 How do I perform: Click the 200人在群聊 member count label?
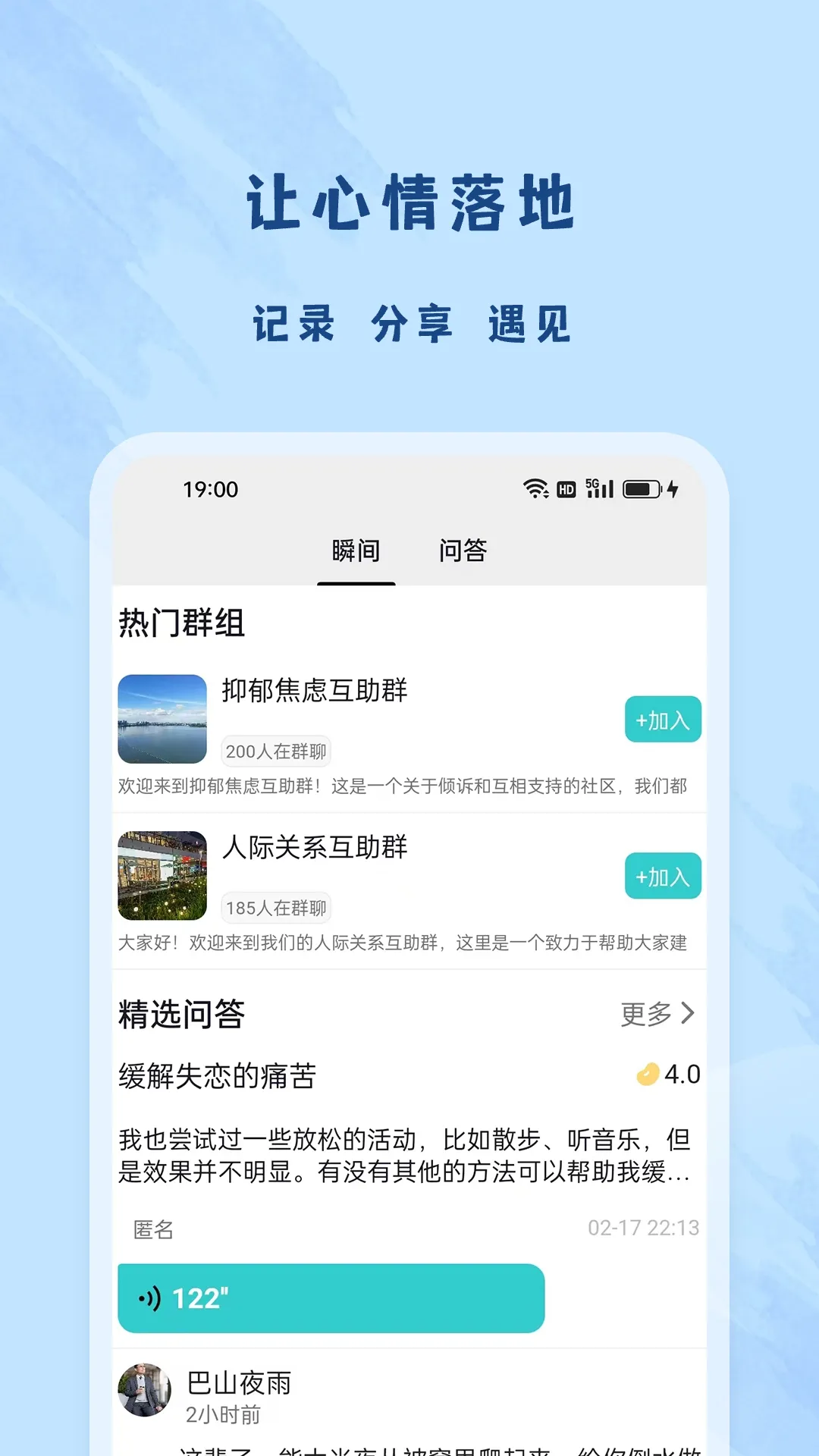tap(275, 750)
